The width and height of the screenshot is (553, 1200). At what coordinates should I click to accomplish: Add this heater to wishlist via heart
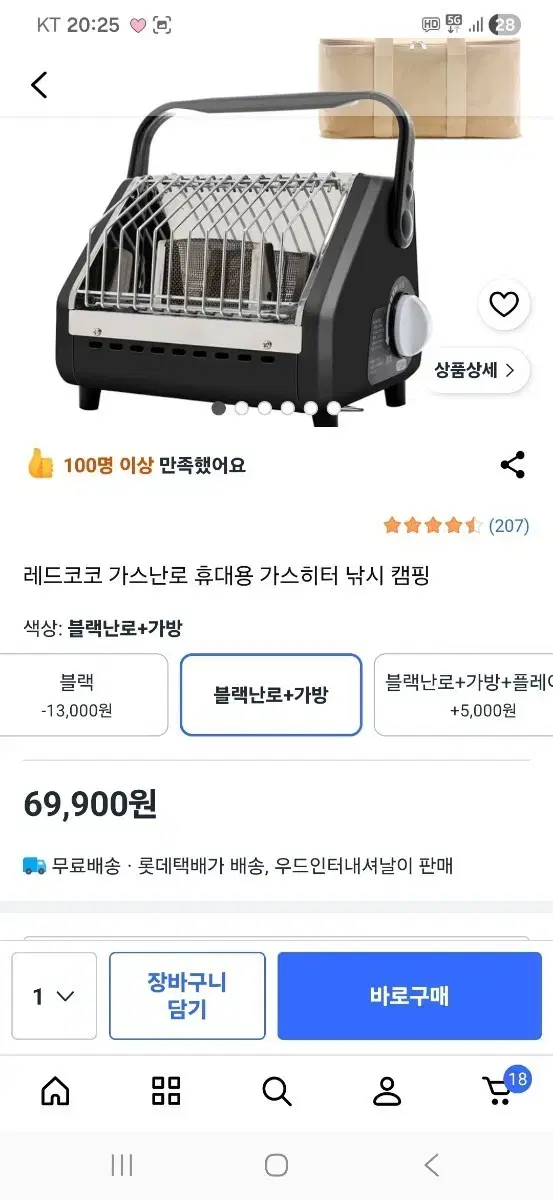504,303
